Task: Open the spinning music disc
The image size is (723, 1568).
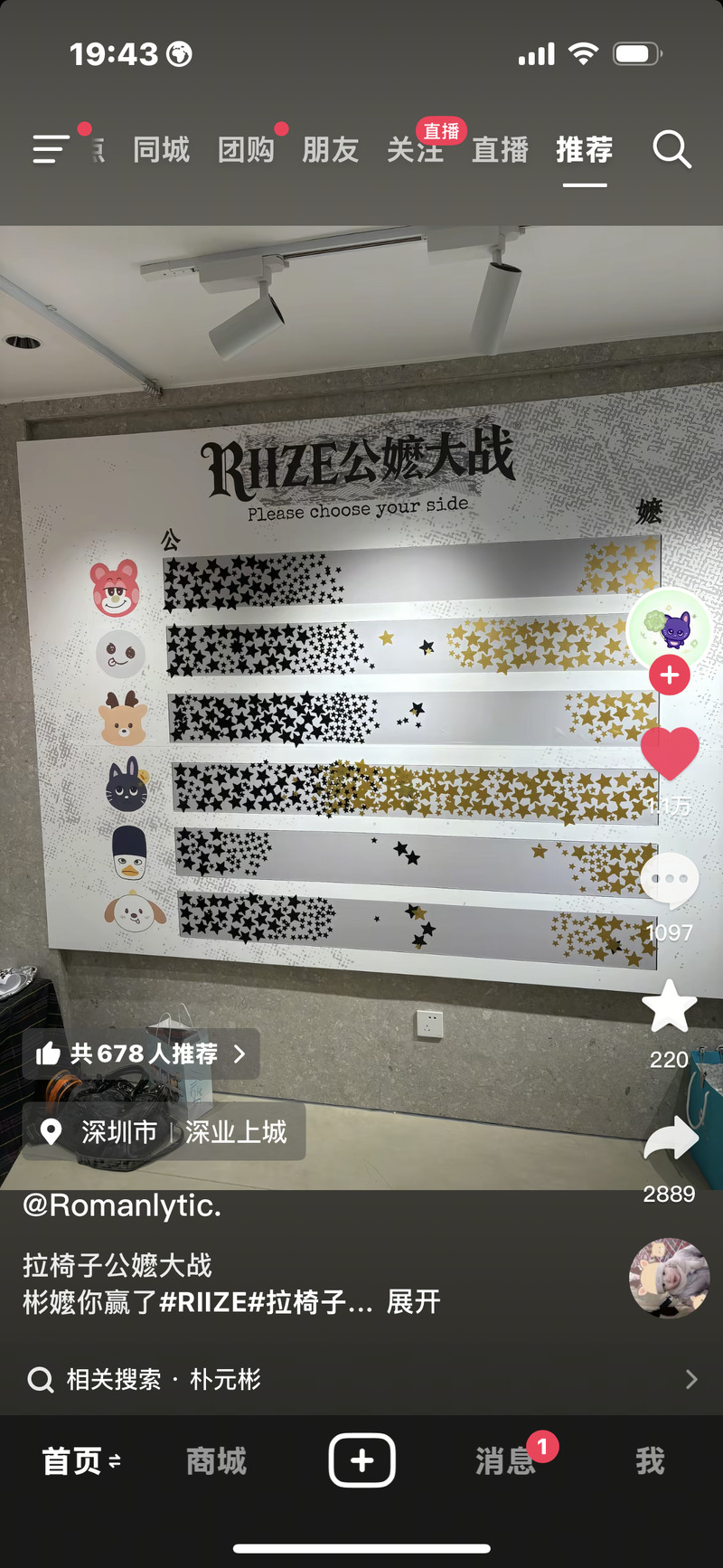Action: pyautogui.click(x=669, y=1278)
